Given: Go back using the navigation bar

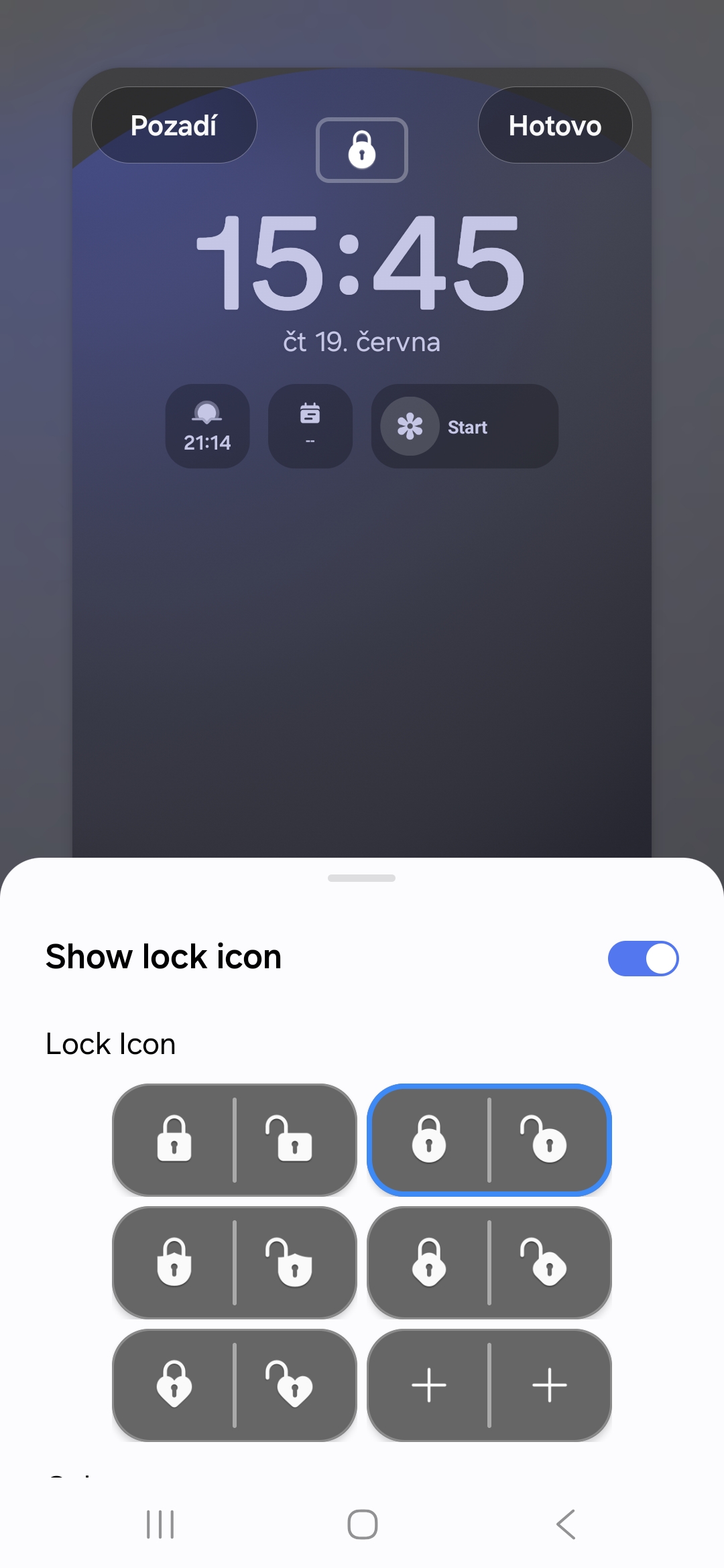Looking at the screenshot, I should click(566, 1524).
